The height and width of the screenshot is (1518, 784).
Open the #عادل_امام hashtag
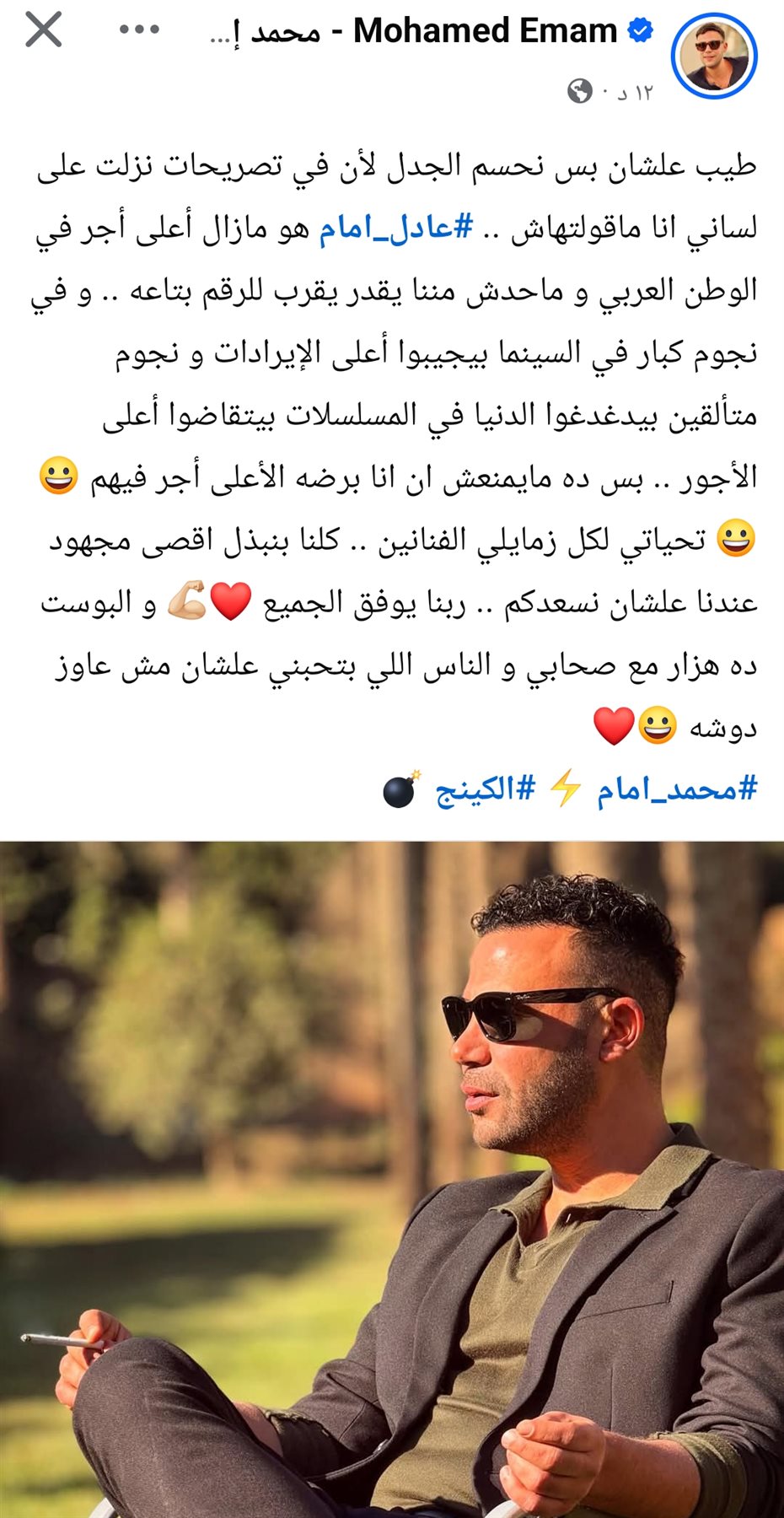[396, 229]
